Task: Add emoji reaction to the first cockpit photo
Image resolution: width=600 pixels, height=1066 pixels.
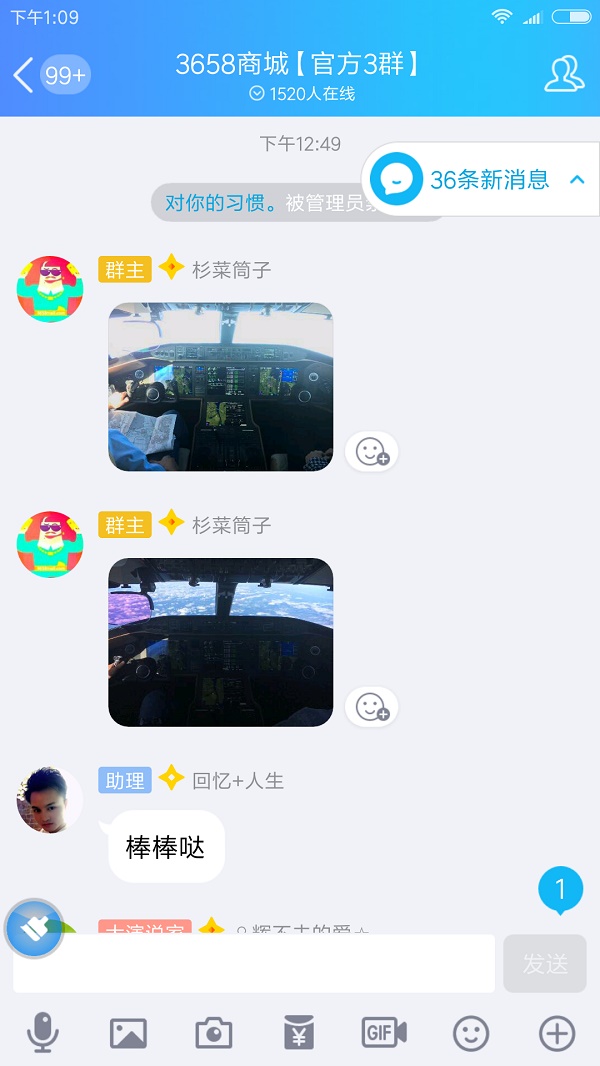Action: [372, 452]
